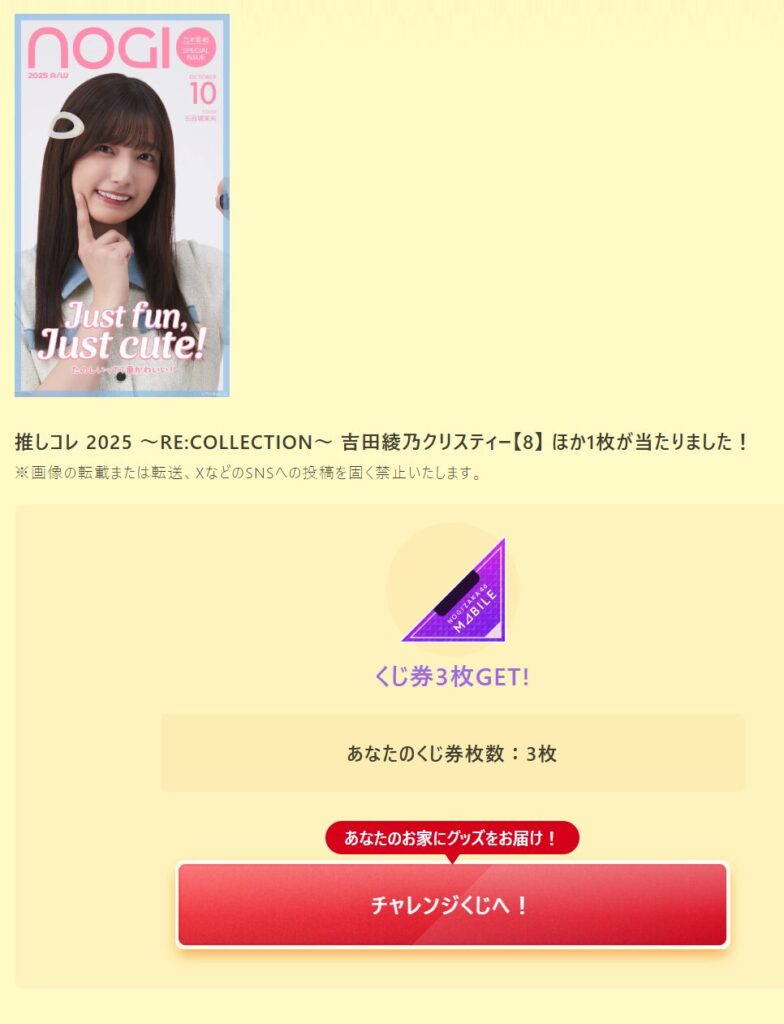Go to the チャレンジくじへ！ lottery button
784x1024 pixels.
click(x=452, y=905)
